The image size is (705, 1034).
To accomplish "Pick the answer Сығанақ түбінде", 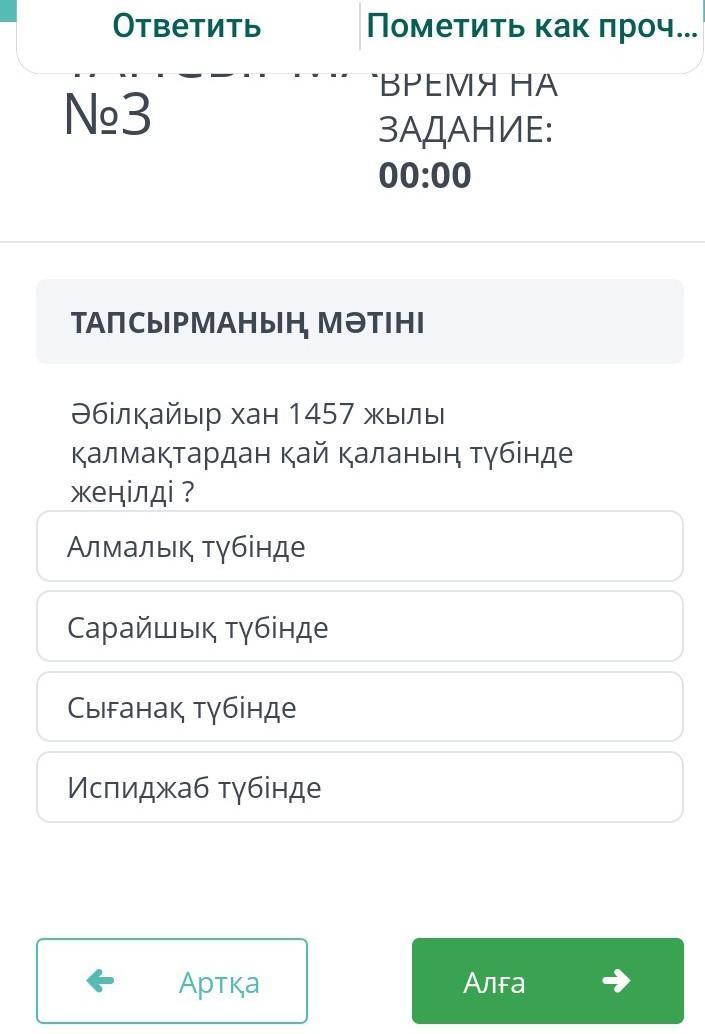I will pos(359,707).
